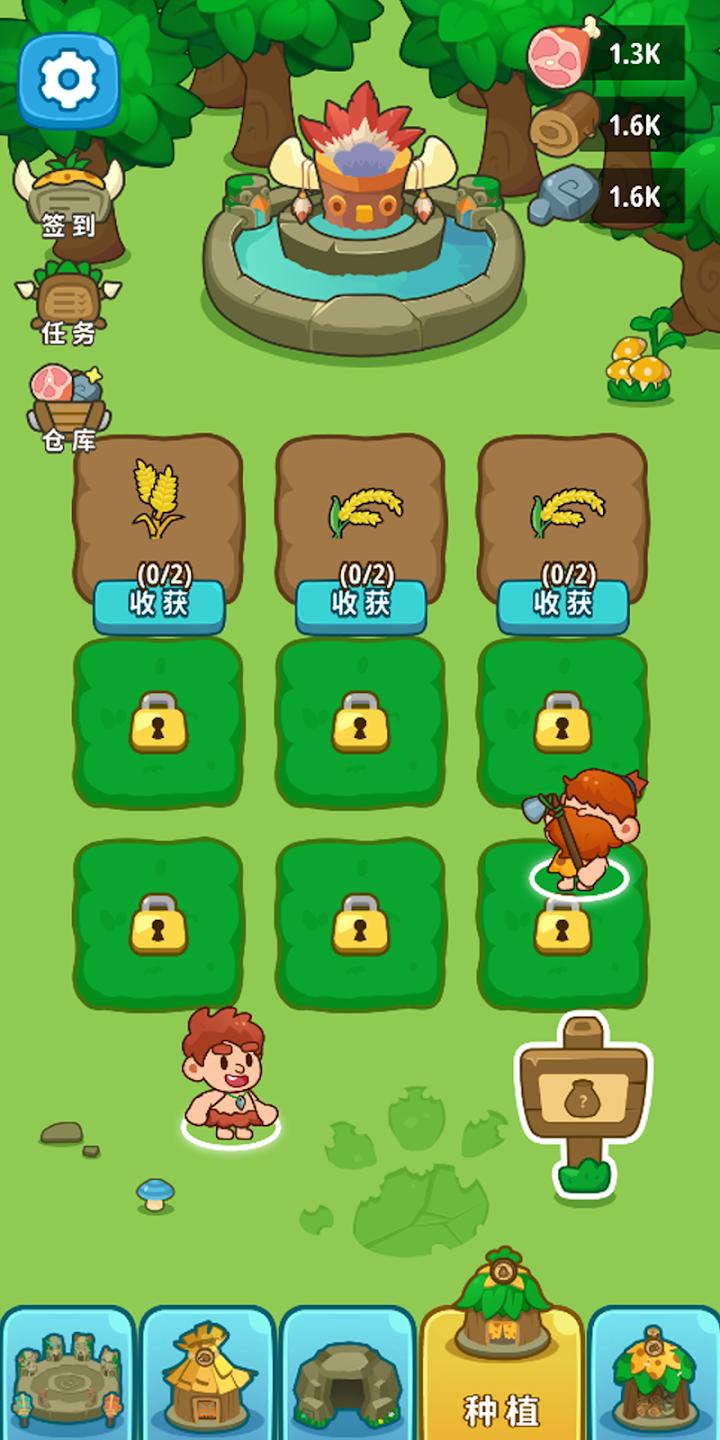
Task: Open the 仓库 warehouse
Action: coord(68,408)
